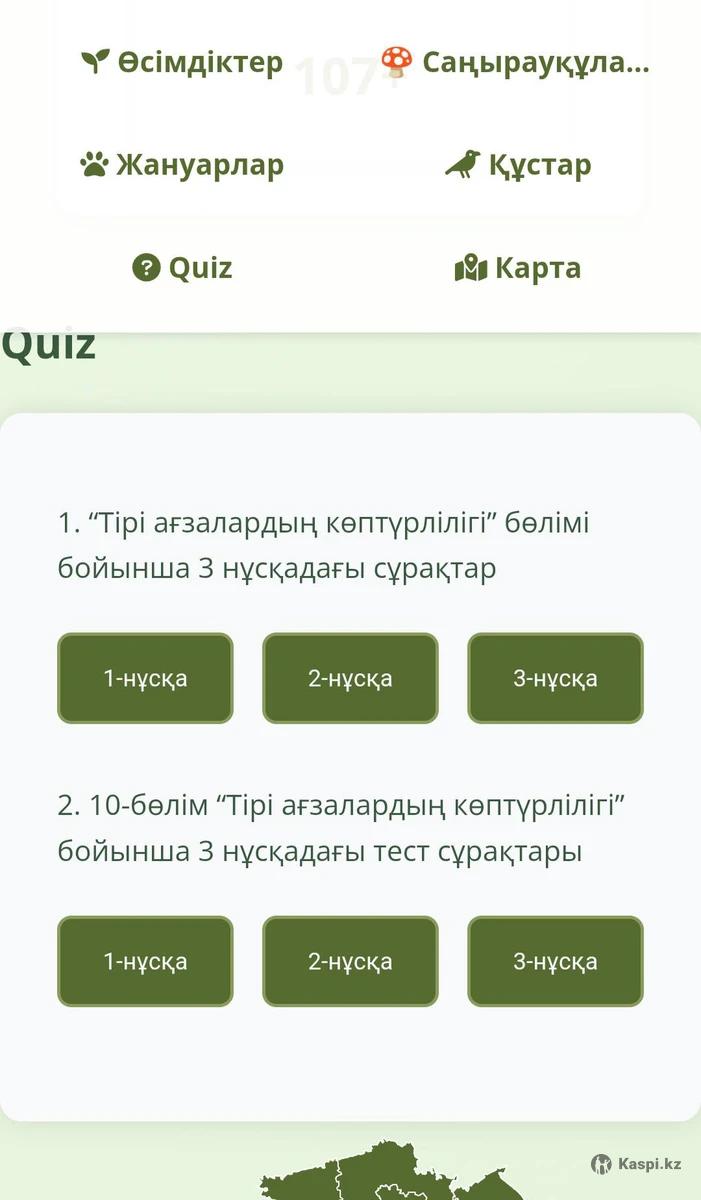Choose 2-нұсқа of the 10-бөлім test
The image size is (701, 1200).
[x=350, y=961]
